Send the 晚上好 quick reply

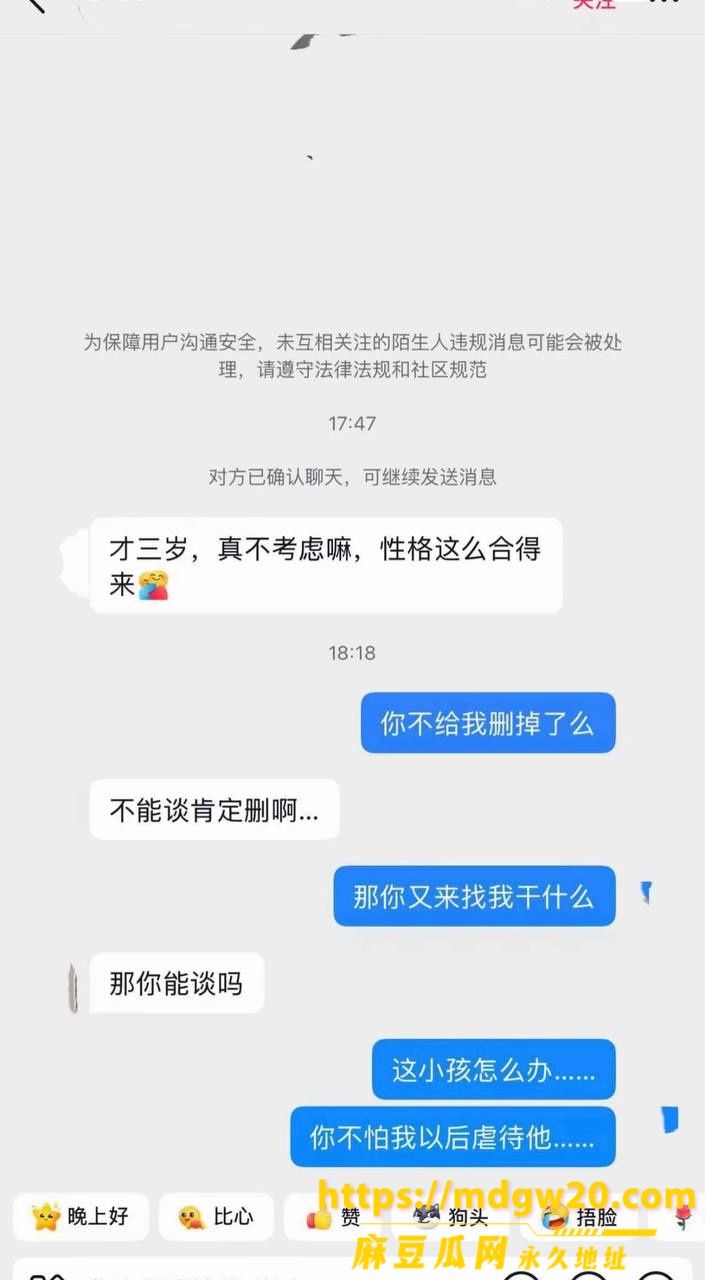(x=81, y=1217)
